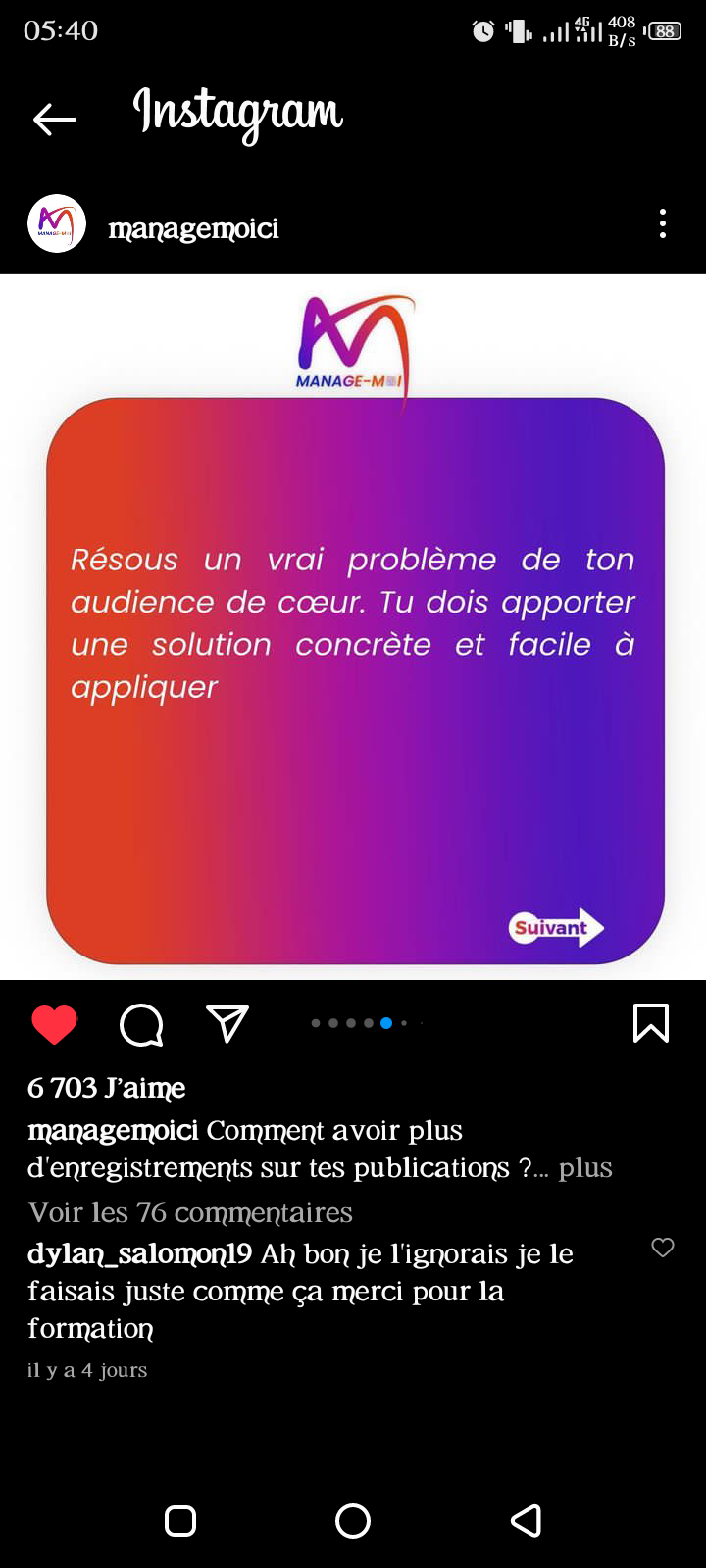Open "Voir les 76 commentaires"

[190, 1212]
